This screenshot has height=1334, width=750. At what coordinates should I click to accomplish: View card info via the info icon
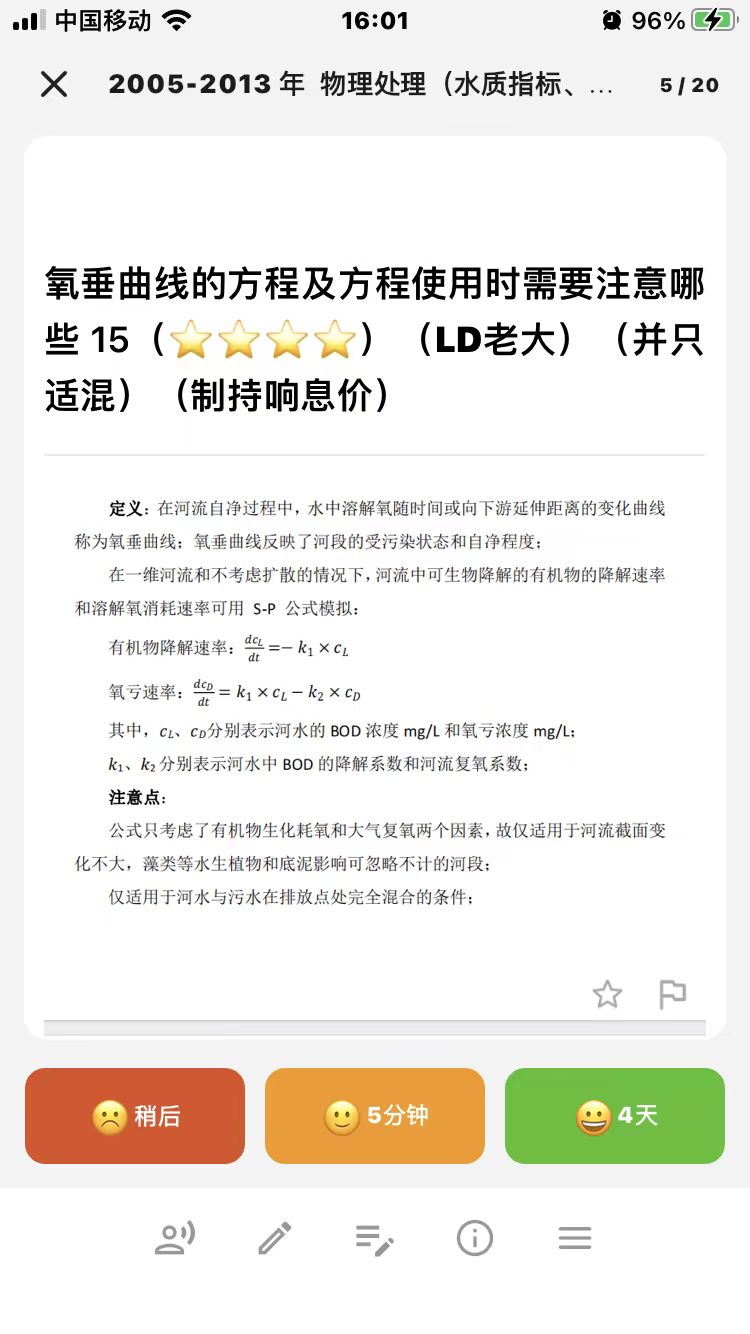tap(474, 1239)
